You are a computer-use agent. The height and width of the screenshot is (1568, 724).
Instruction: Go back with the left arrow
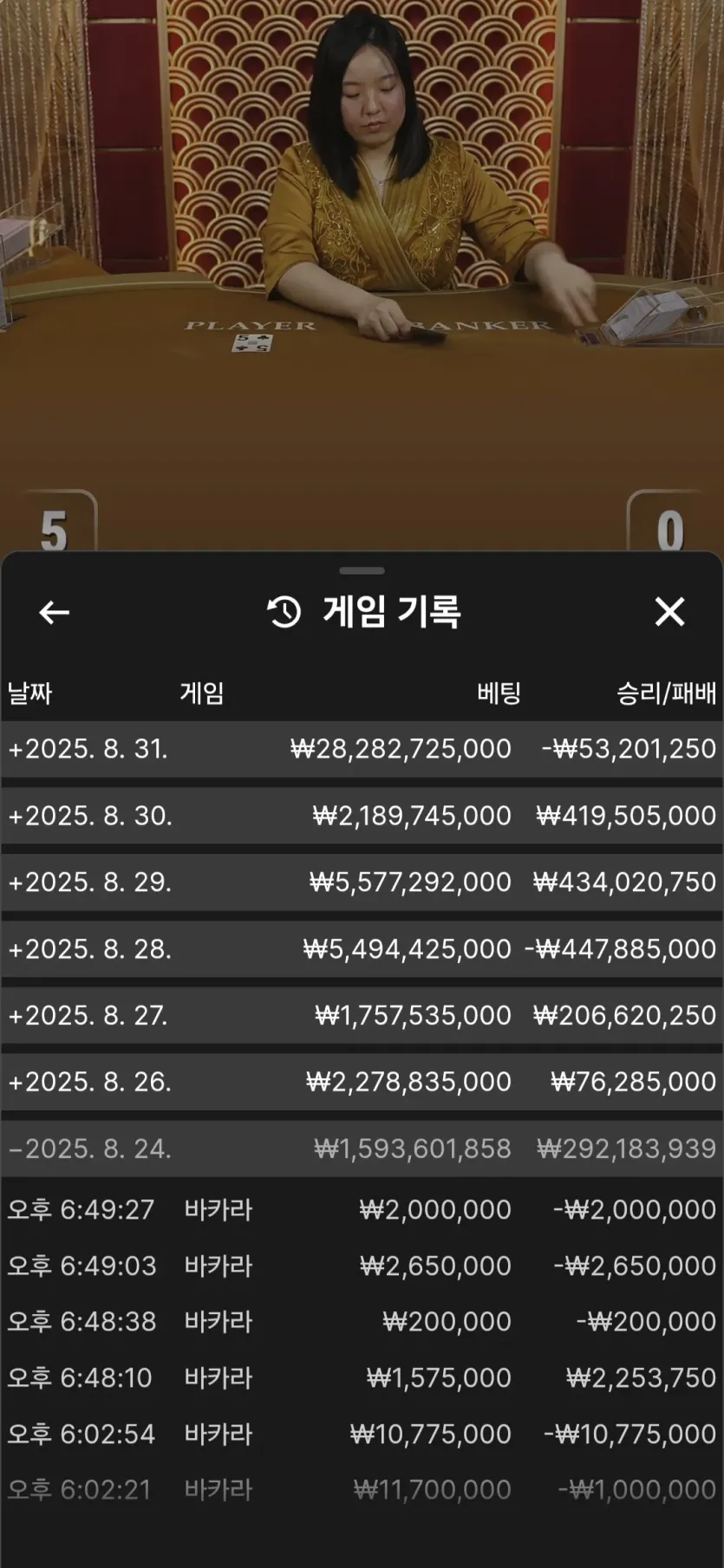(54, 612)
